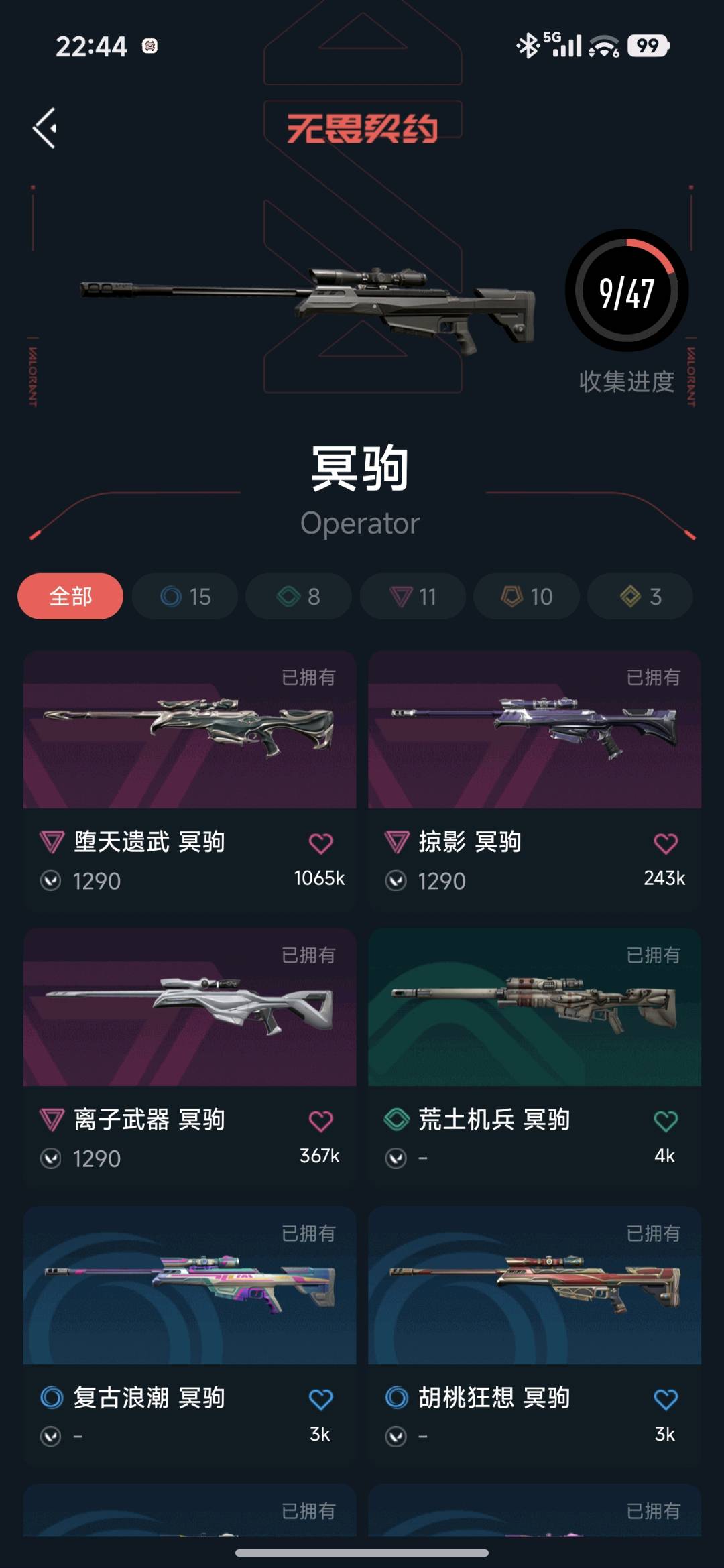Open the 离子武器 冥驹 skin card
This screenshot has height=1568, width=724.
(x=190, y=1008)
